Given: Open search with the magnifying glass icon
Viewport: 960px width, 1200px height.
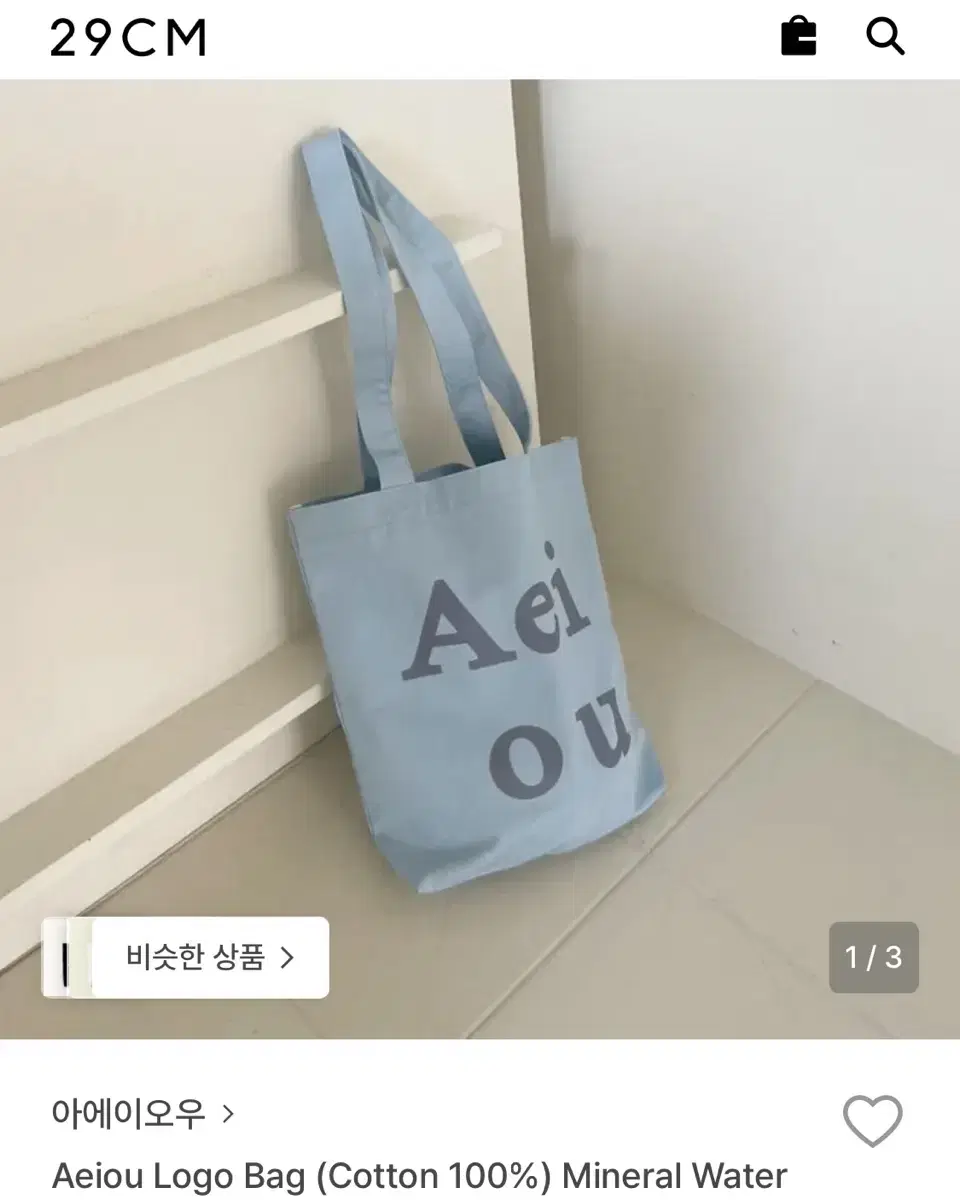Looking at the screenshot, I should [886, 38].
